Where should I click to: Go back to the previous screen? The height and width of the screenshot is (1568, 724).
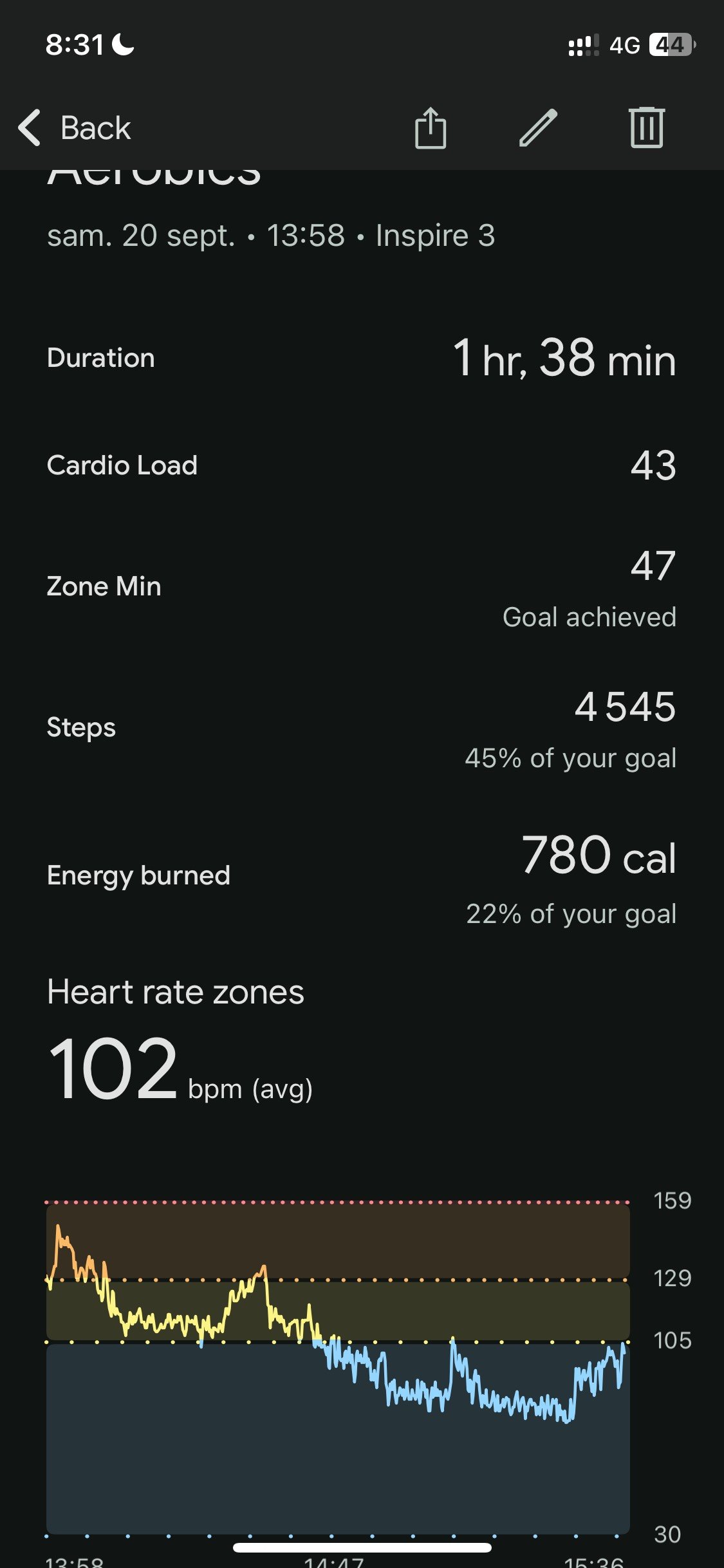coord(75,127)
